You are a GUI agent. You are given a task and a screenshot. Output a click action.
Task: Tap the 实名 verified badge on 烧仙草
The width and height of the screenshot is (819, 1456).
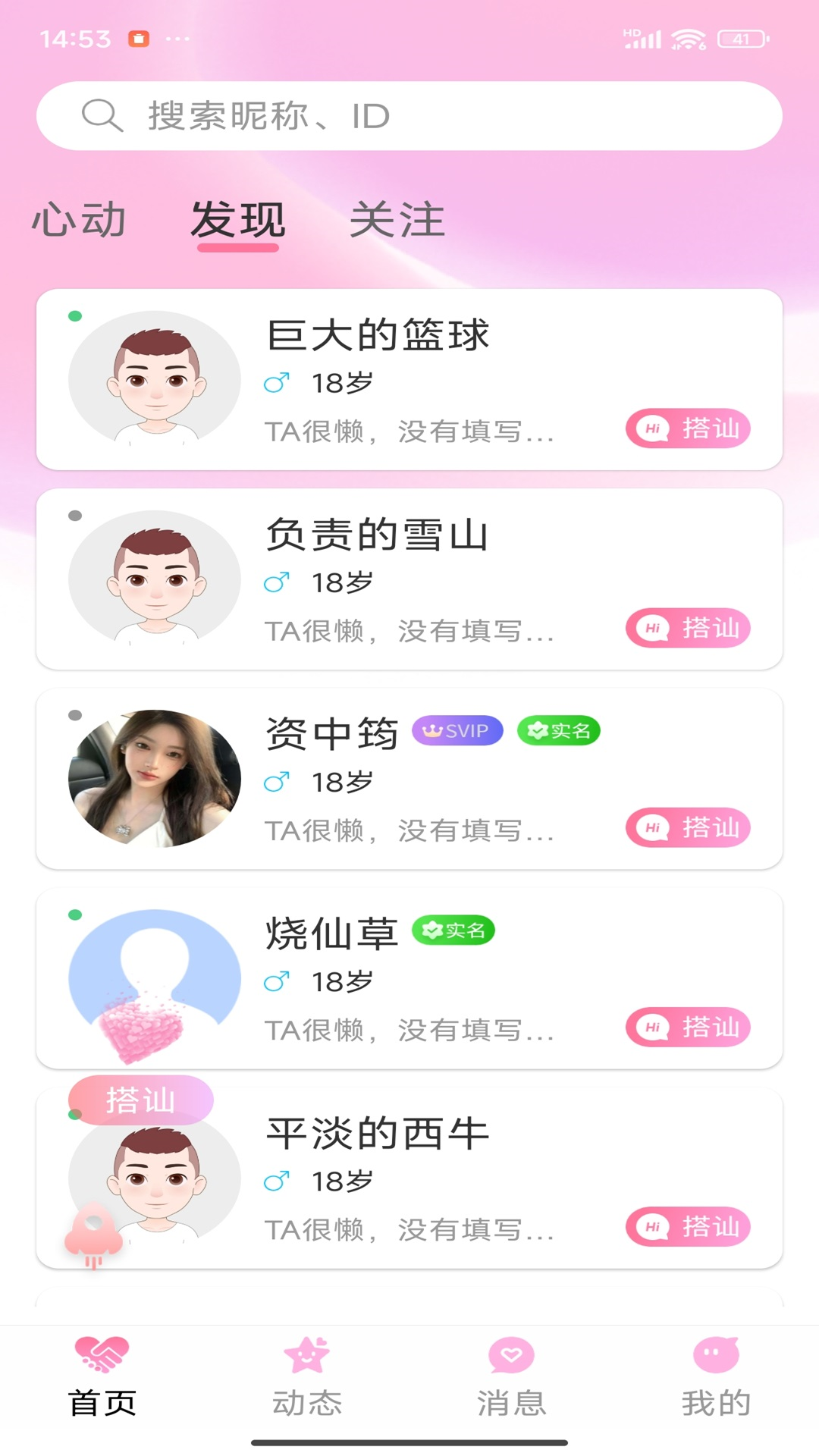(x=455, y=930)
